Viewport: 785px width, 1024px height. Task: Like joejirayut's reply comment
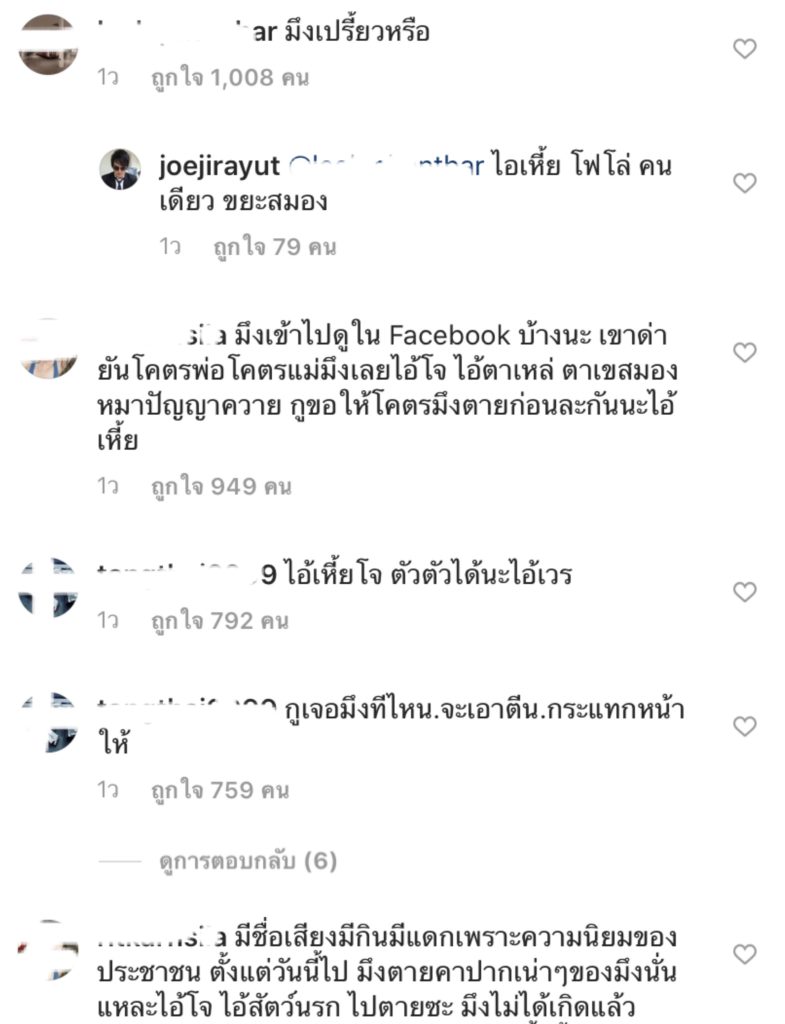click(745, 183)
